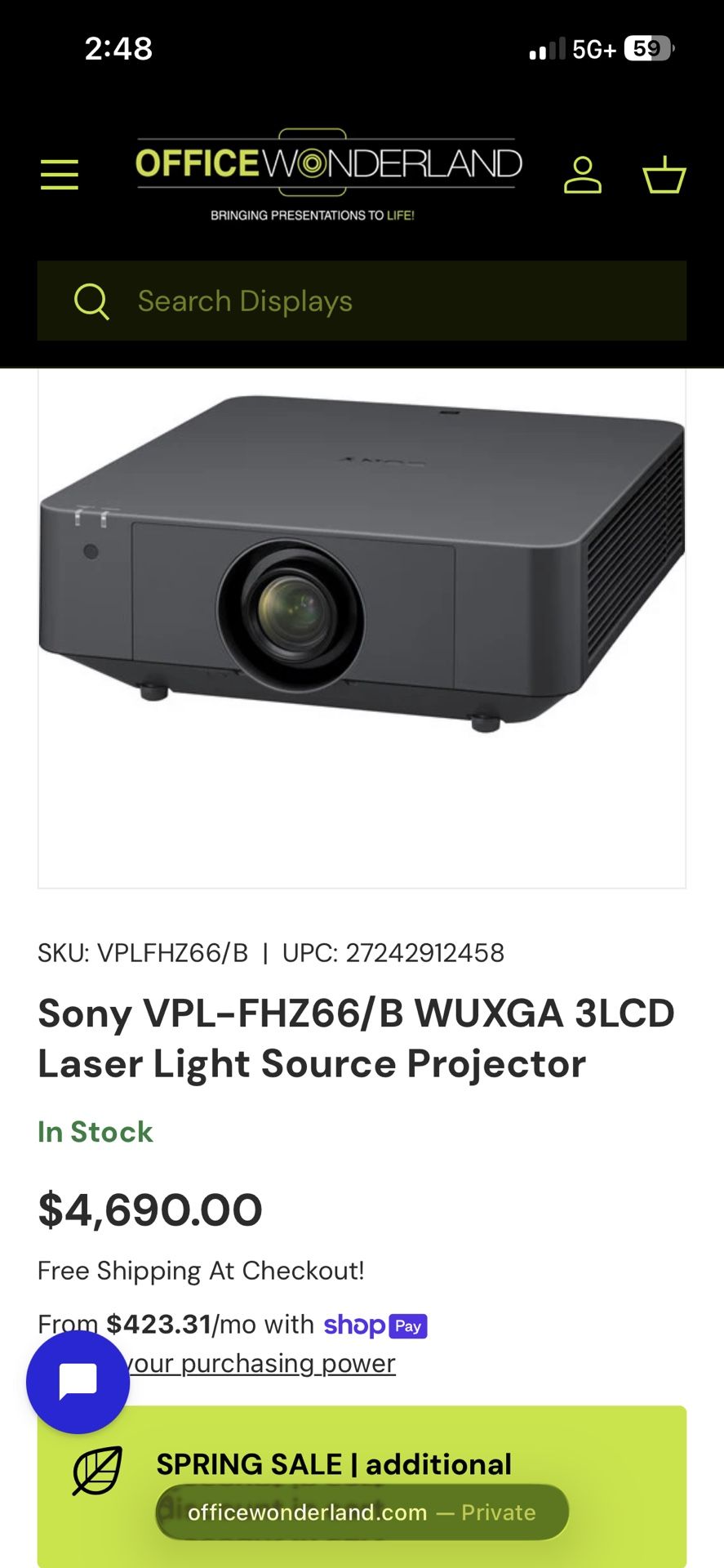View the shopping basket
The height and width of the screenshot is (1568, 724).
[x=664, y=175]
